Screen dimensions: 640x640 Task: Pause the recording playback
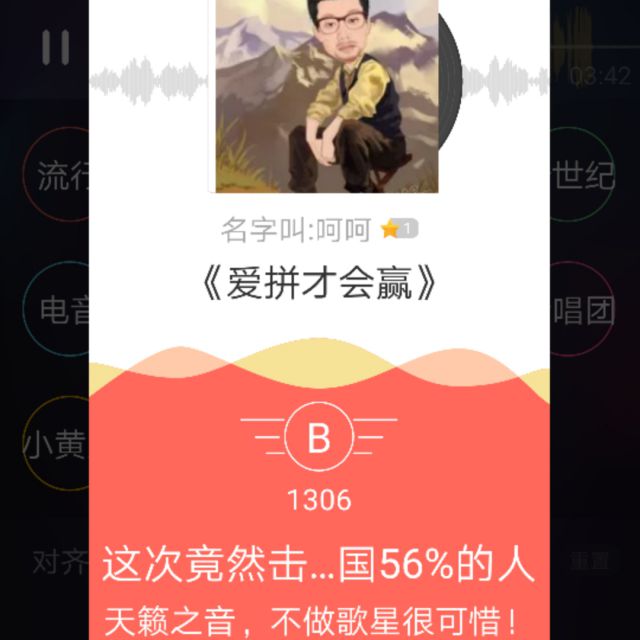point(56,47)
